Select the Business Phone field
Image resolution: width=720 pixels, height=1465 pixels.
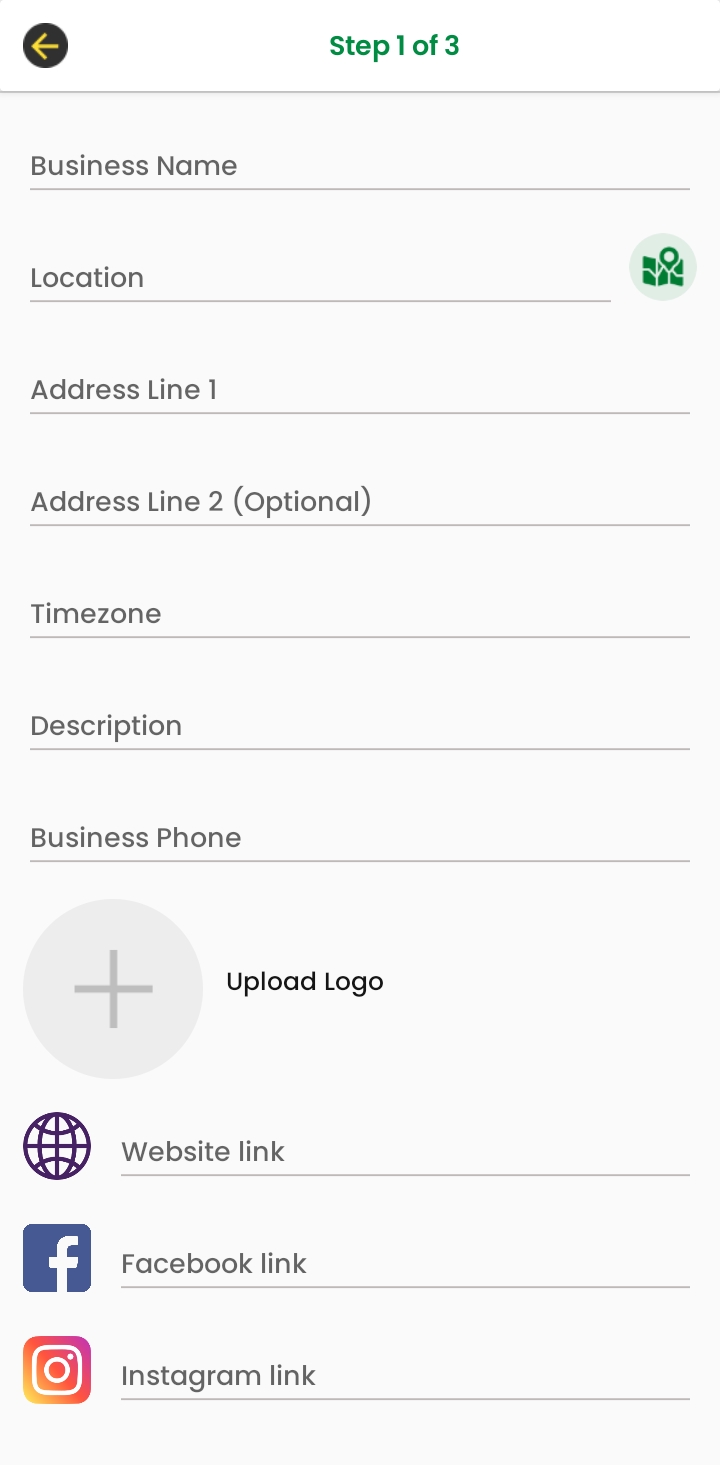[x=360, y=838]
